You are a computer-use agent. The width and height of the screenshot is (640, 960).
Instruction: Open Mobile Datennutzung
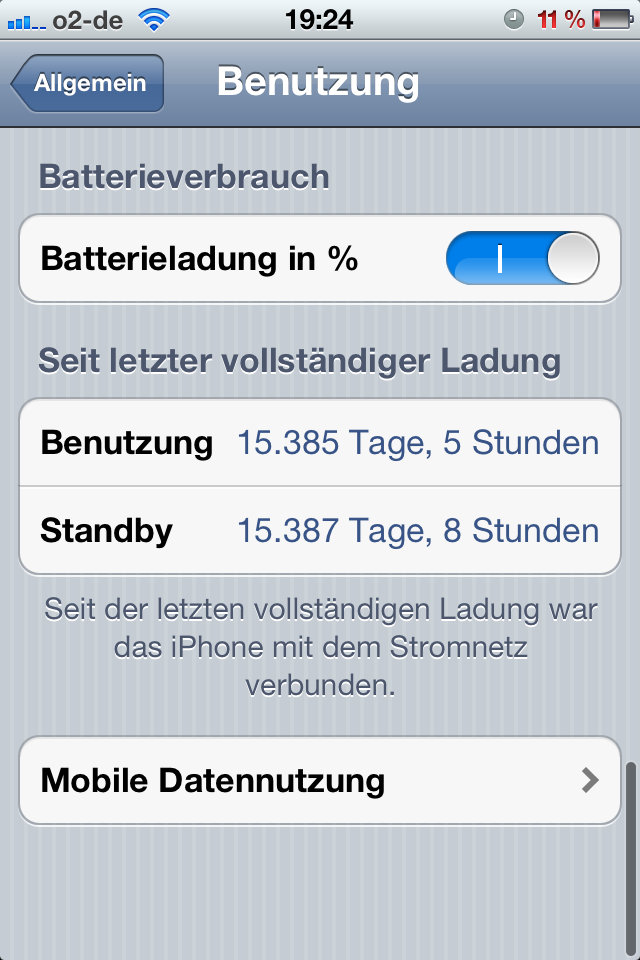click(320, 780)
